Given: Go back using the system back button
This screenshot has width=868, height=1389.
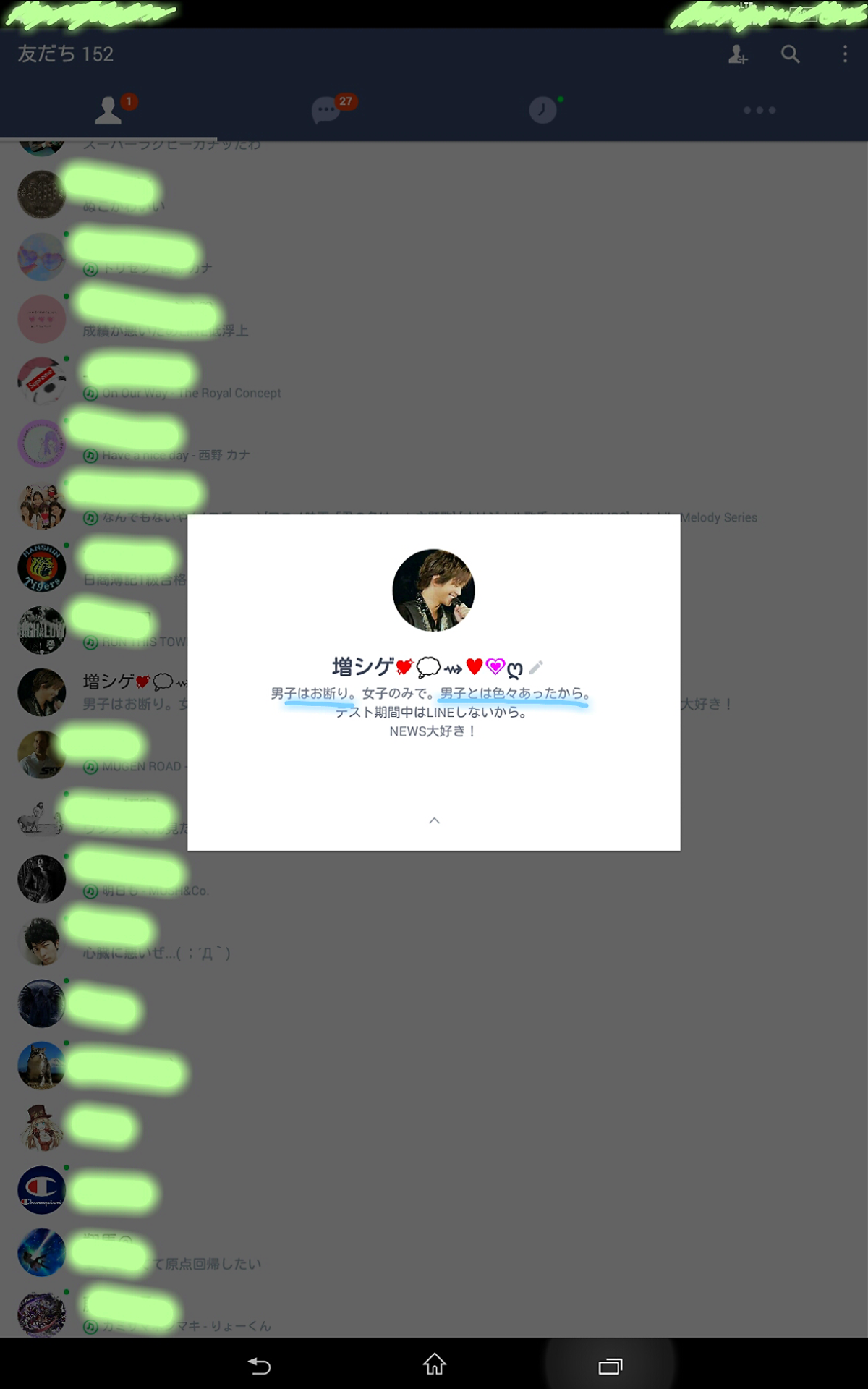Looking at the screenshot, I should point(259,1365).
